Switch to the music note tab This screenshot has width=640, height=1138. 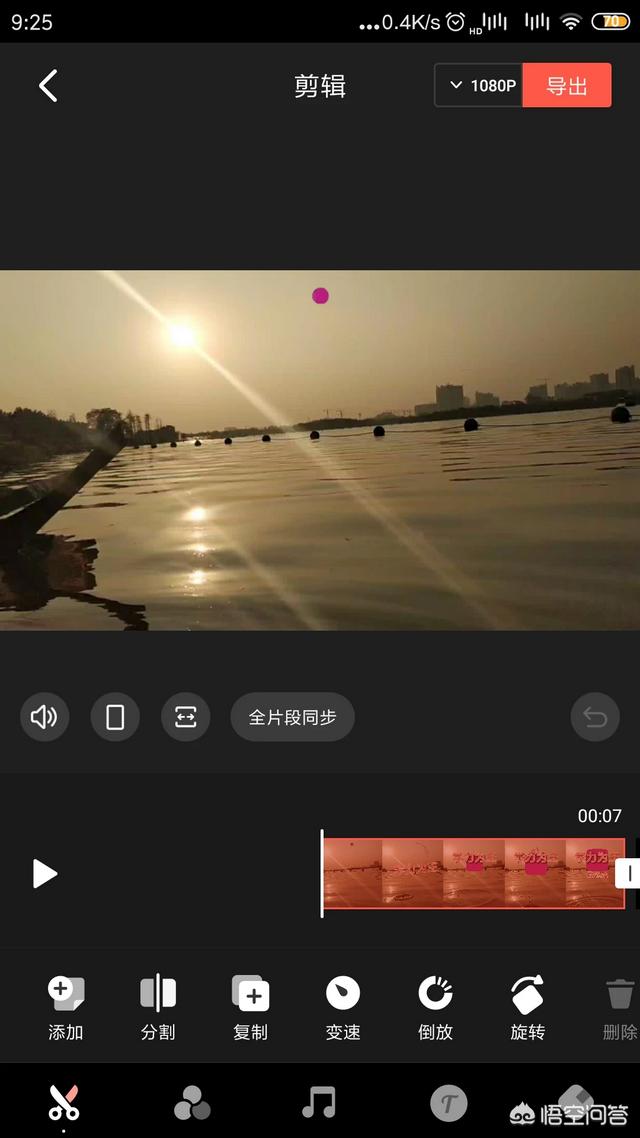click(319, 1103)
